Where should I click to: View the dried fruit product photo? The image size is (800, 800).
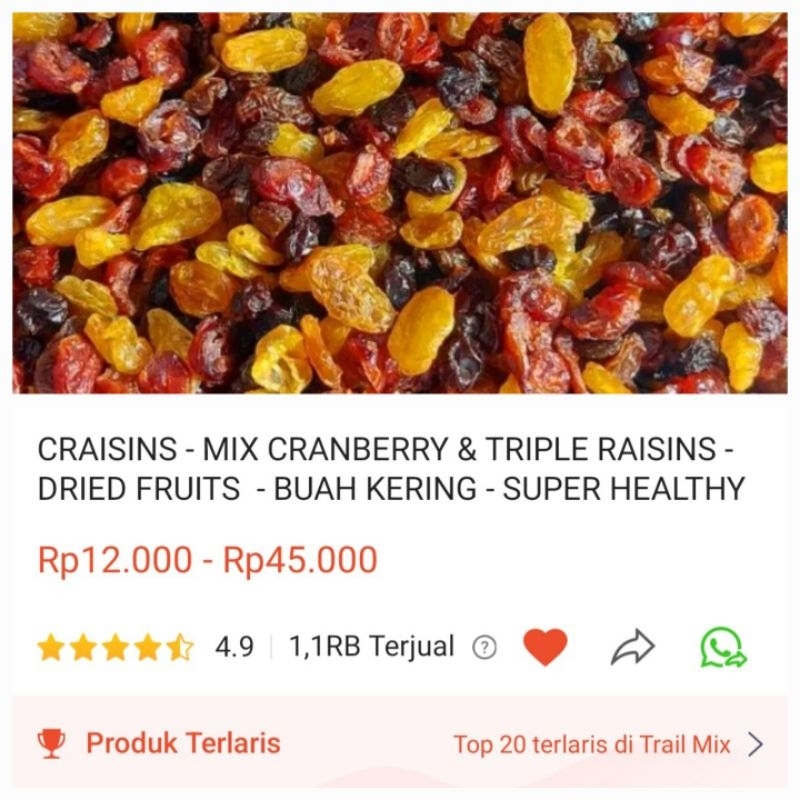[400, 203]
